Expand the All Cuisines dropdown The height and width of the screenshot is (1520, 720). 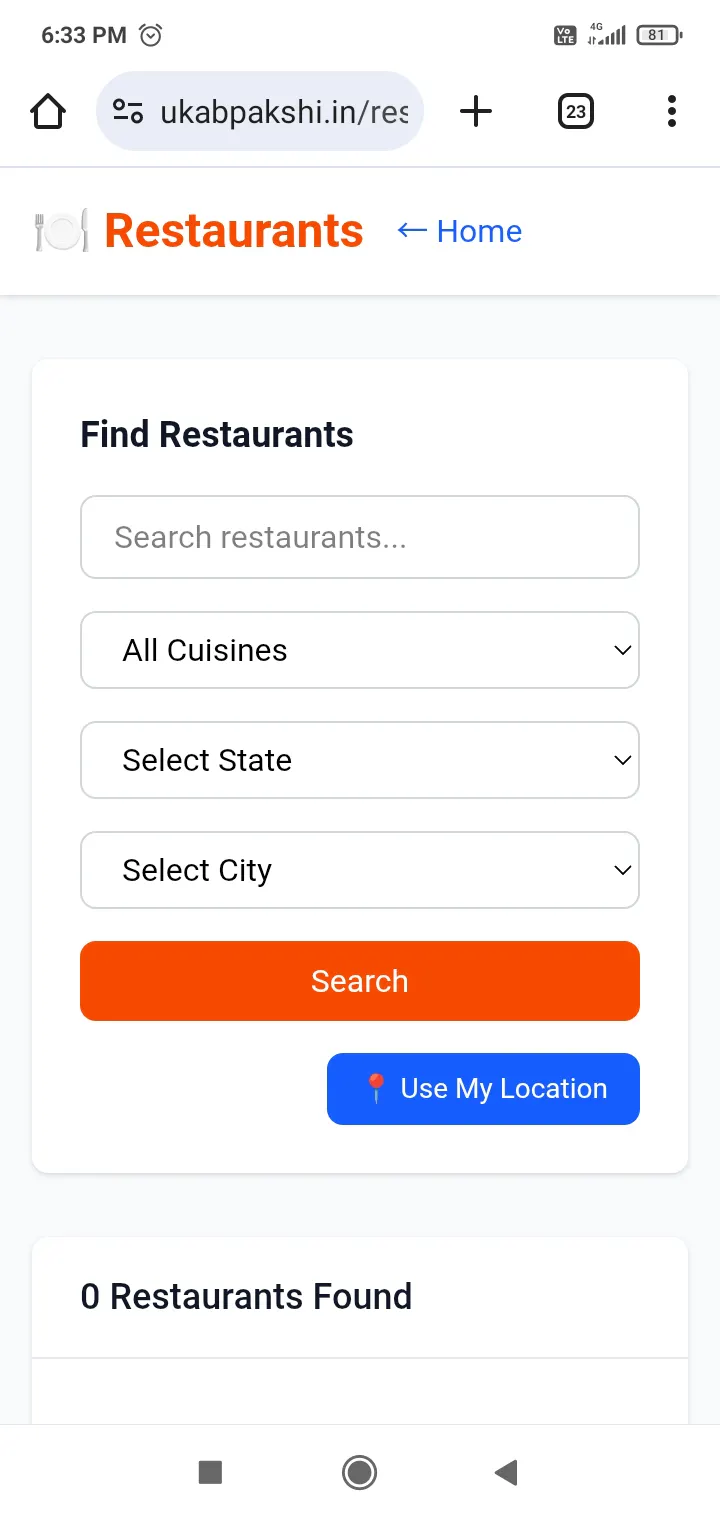(x=360, y=650)
